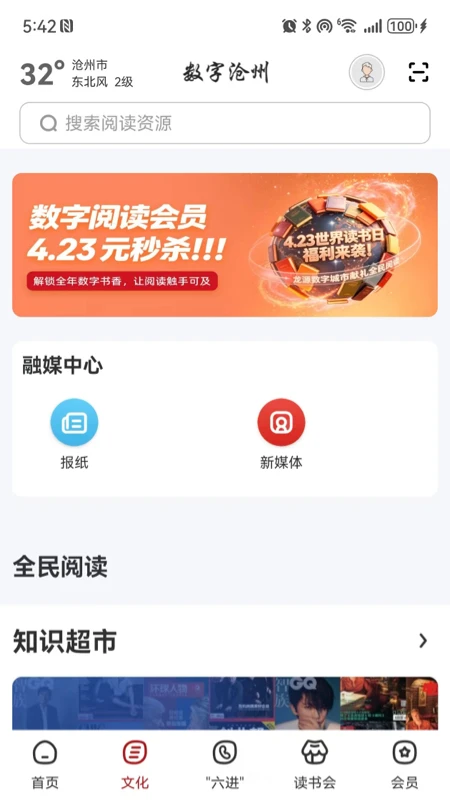Image resolution: width=450 pixels, height=800 pixels.
Task: Open the 会员 tab
Action: [405, 765]
